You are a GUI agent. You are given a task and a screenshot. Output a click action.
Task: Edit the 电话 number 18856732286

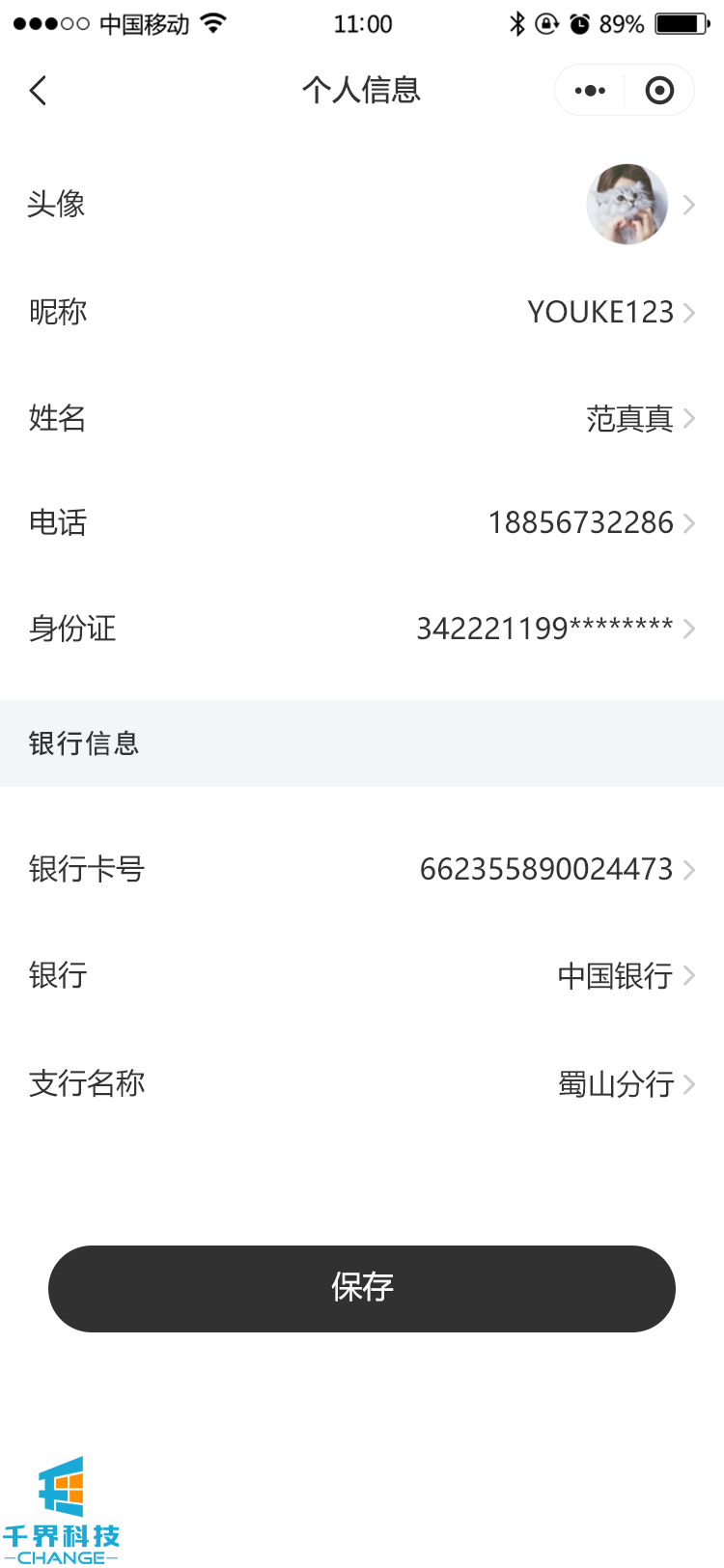coord(581,522)
